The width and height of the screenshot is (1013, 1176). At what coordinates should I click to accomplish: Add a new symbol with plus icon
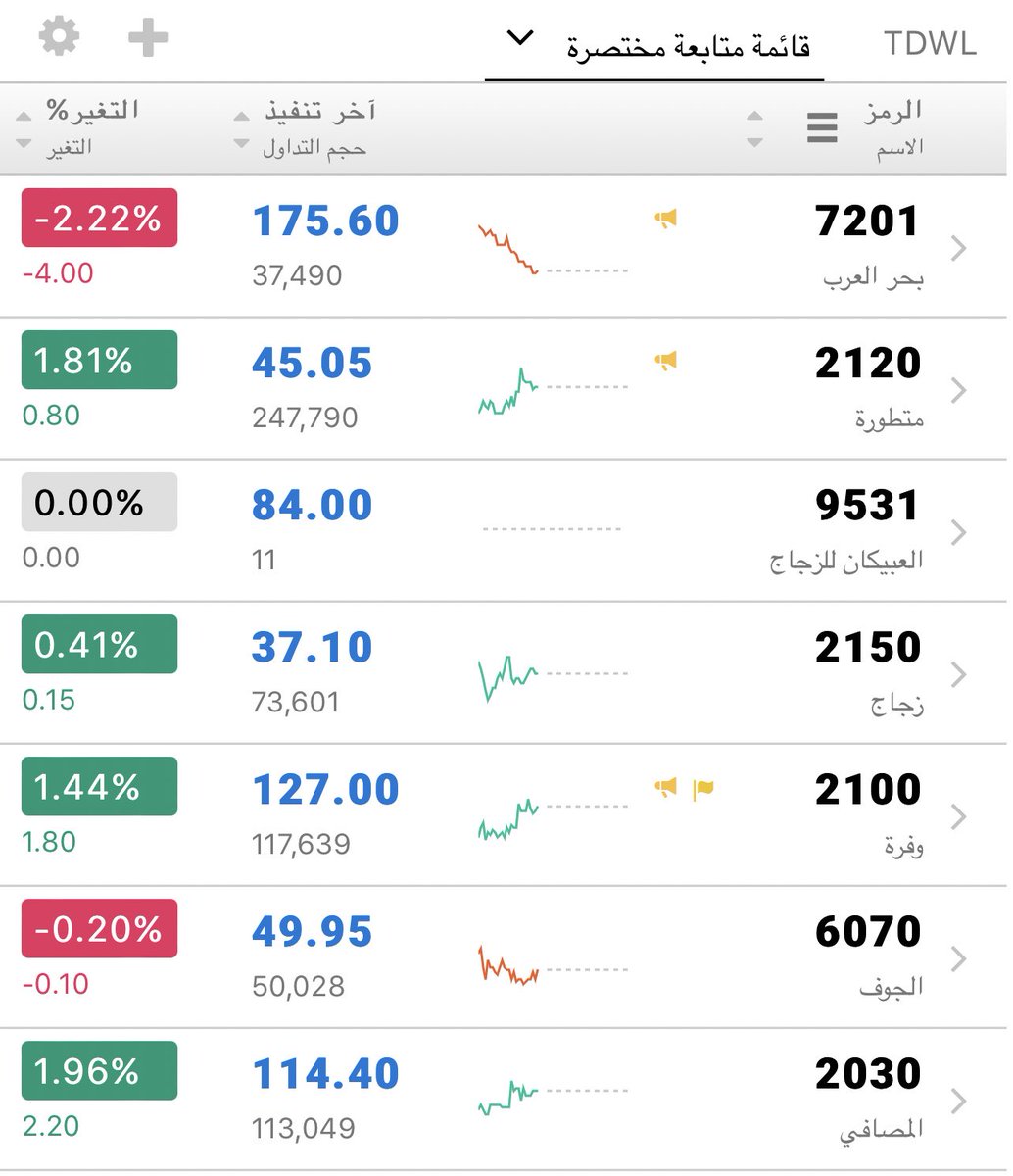[148, 39]
